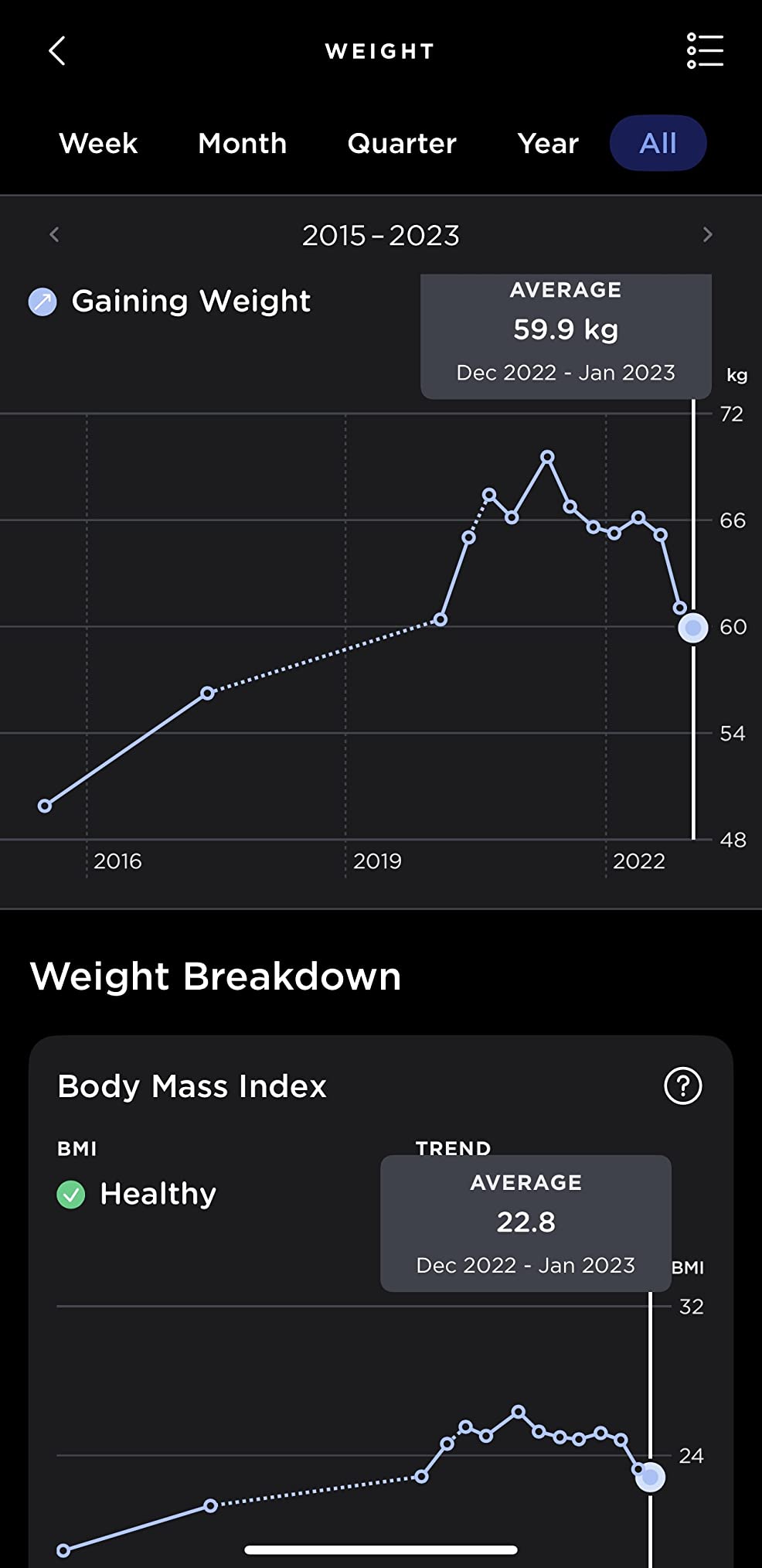
Task: Switch to the Year view
Action: (548, 143)
